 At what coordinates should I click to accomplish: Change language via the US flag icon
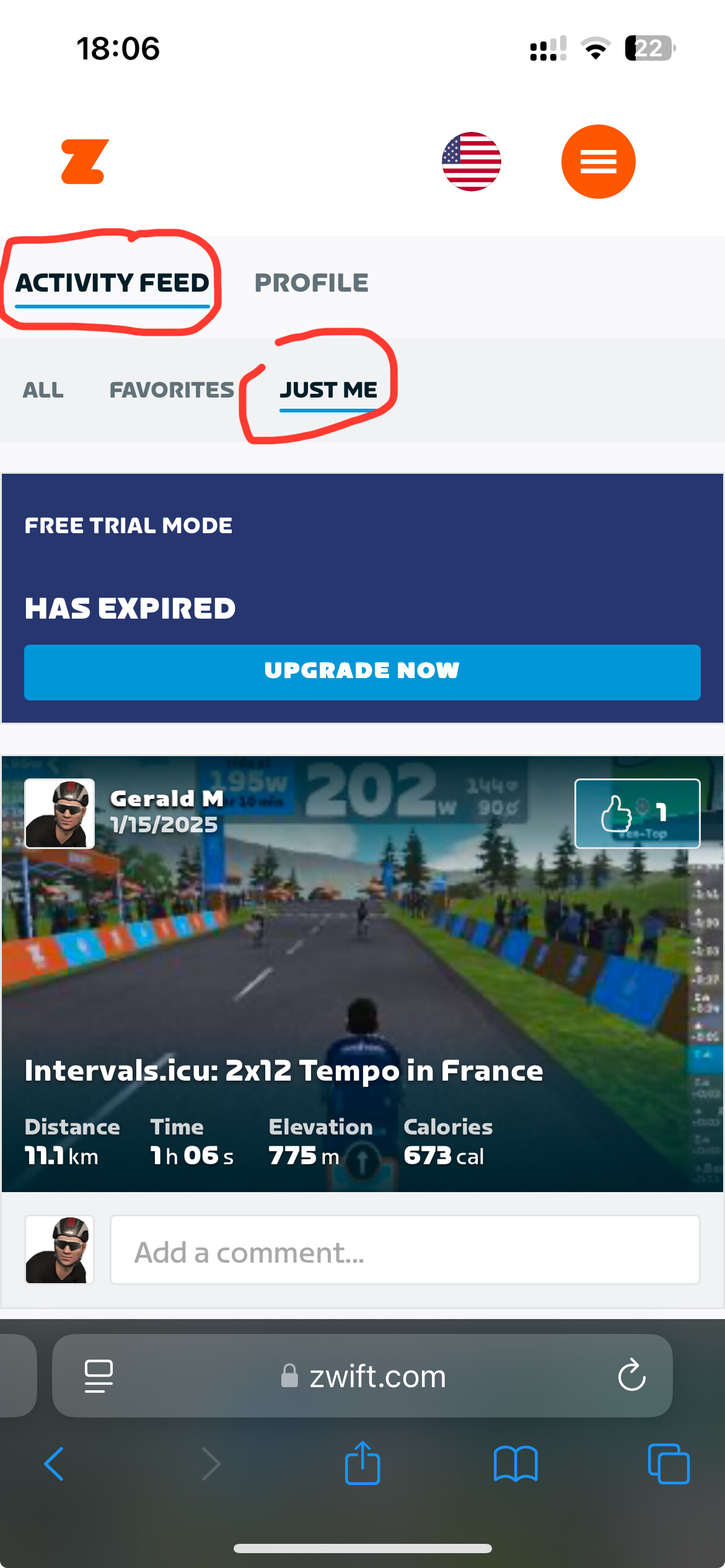[472, 162]
